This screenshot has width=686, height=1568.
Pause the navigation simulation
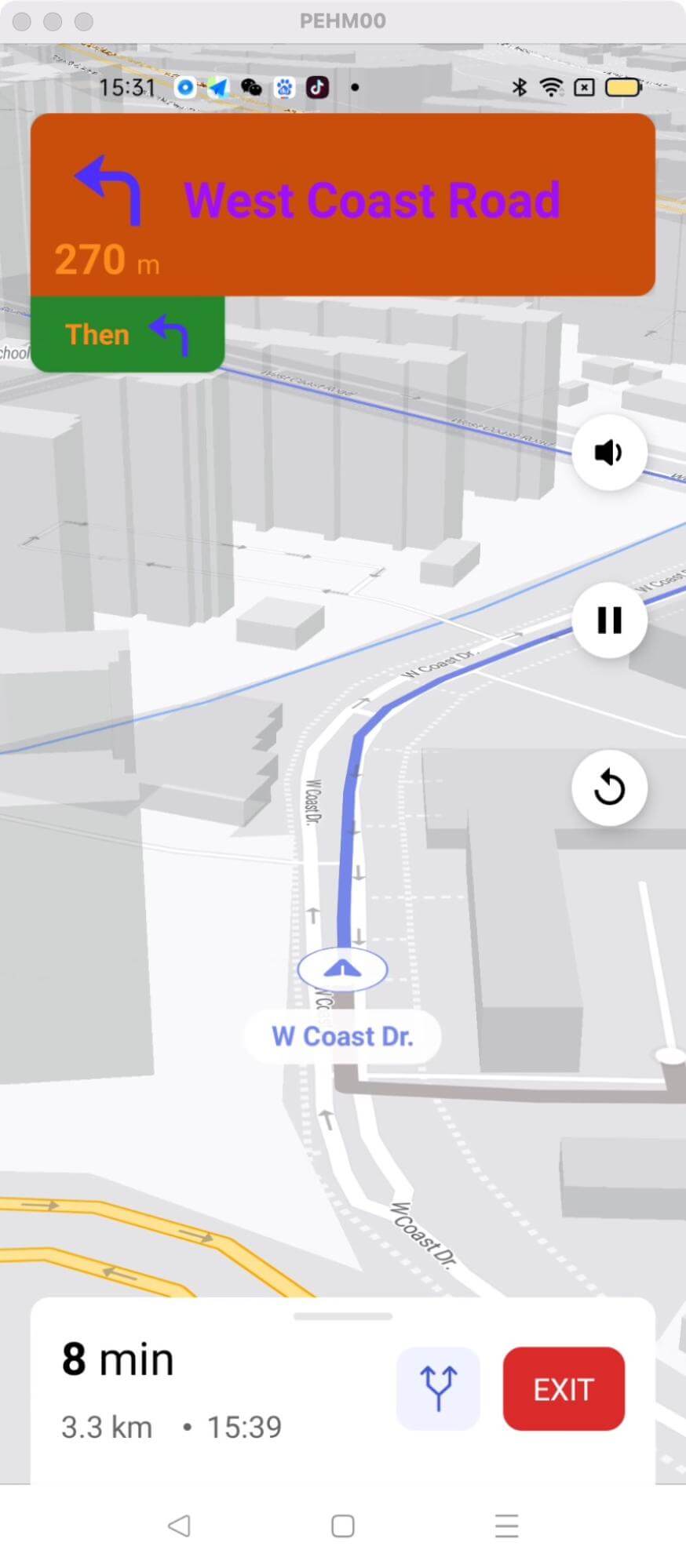tap(609, 620)
